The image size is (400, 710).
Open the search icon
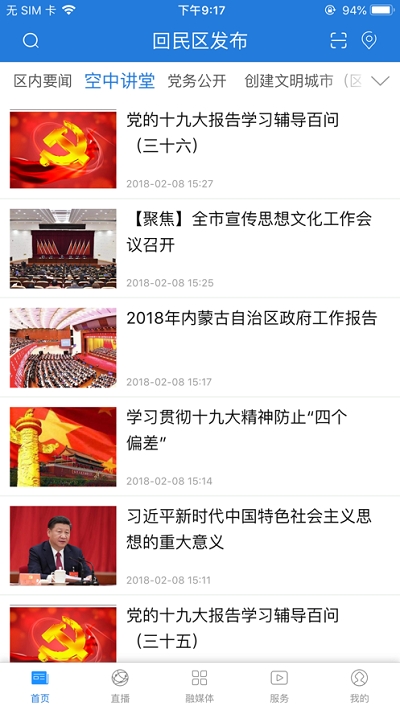click(x=31, y=41)
